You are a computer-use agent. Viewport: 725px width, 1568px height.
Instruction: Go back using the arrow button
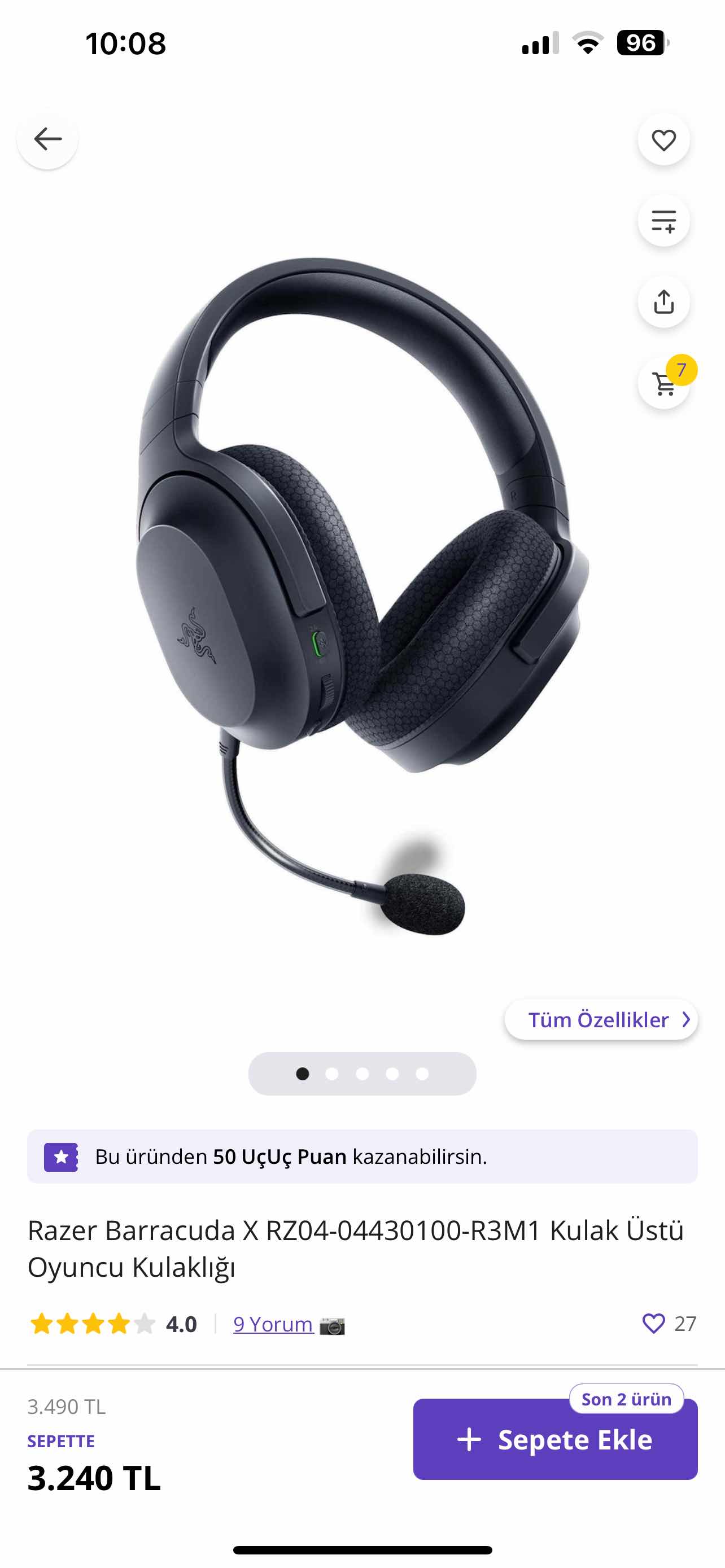click(x=47, y=139)
